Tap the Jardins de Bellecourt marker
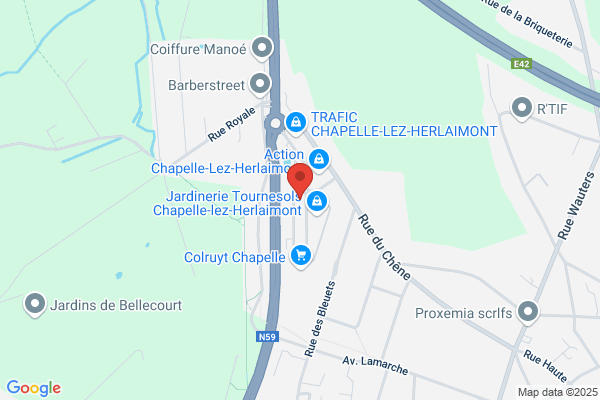This screenshot has width=600, height=400. click(x=35, y=305)
